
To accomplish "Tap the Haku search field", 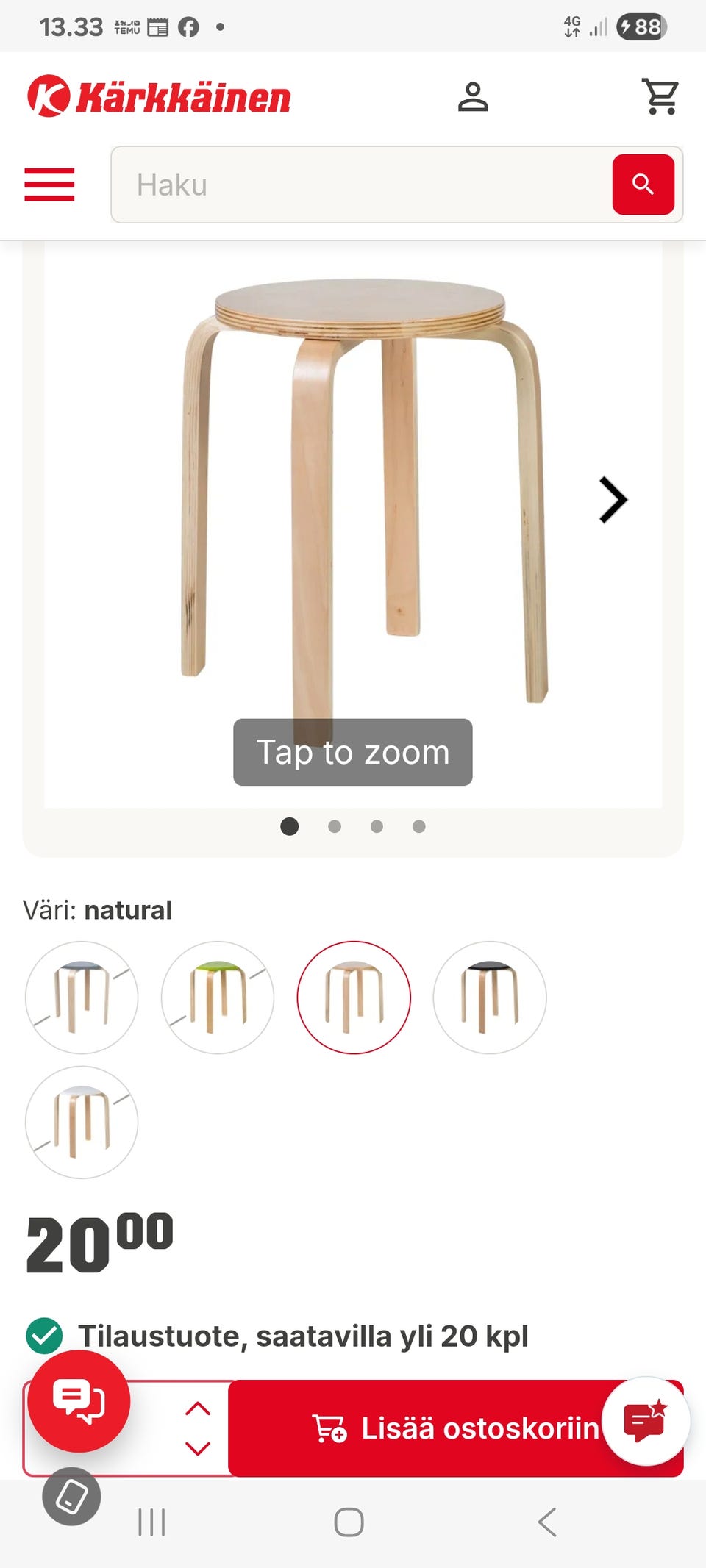I will pyautogui.click(x=360, y=185).
